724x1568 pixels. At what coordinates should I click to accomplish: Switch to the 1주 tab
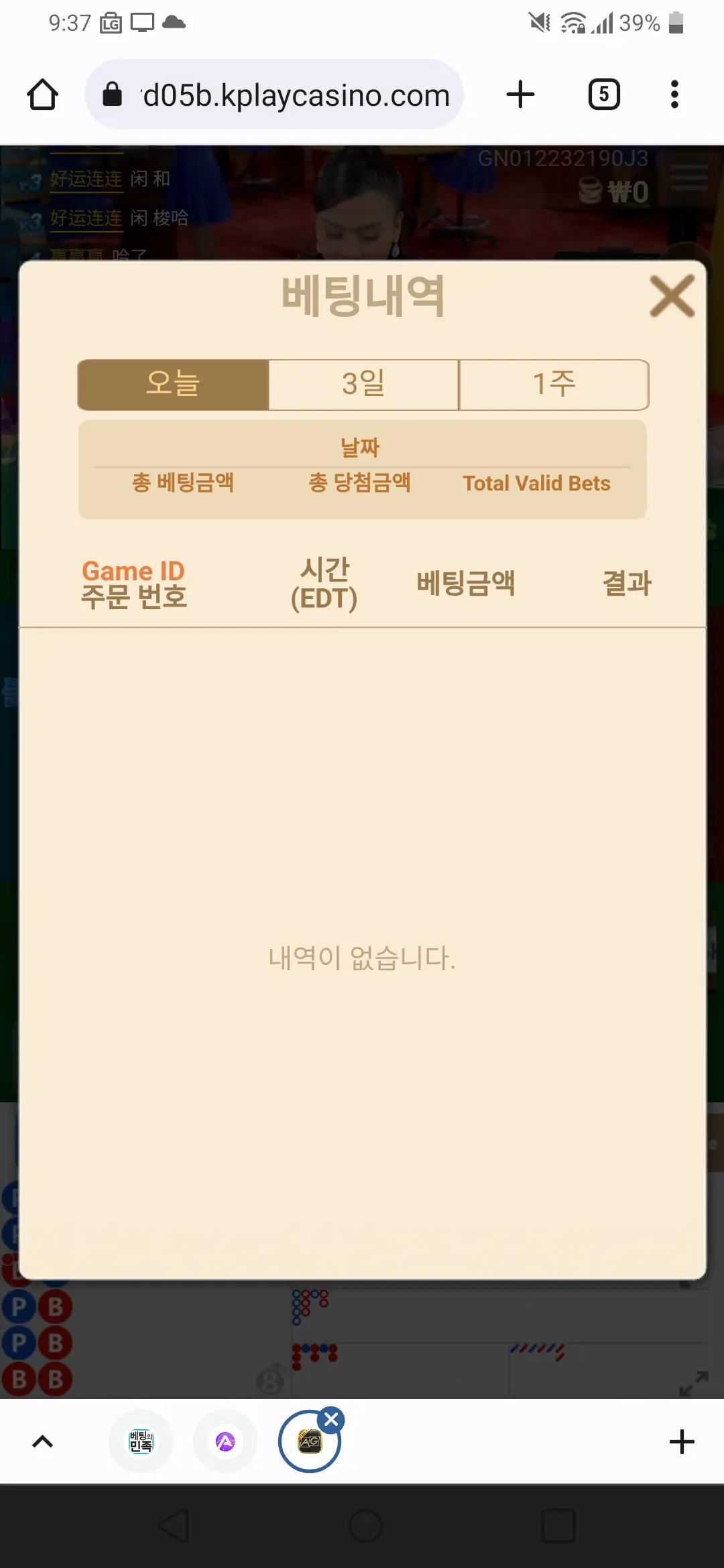[554, 385]
